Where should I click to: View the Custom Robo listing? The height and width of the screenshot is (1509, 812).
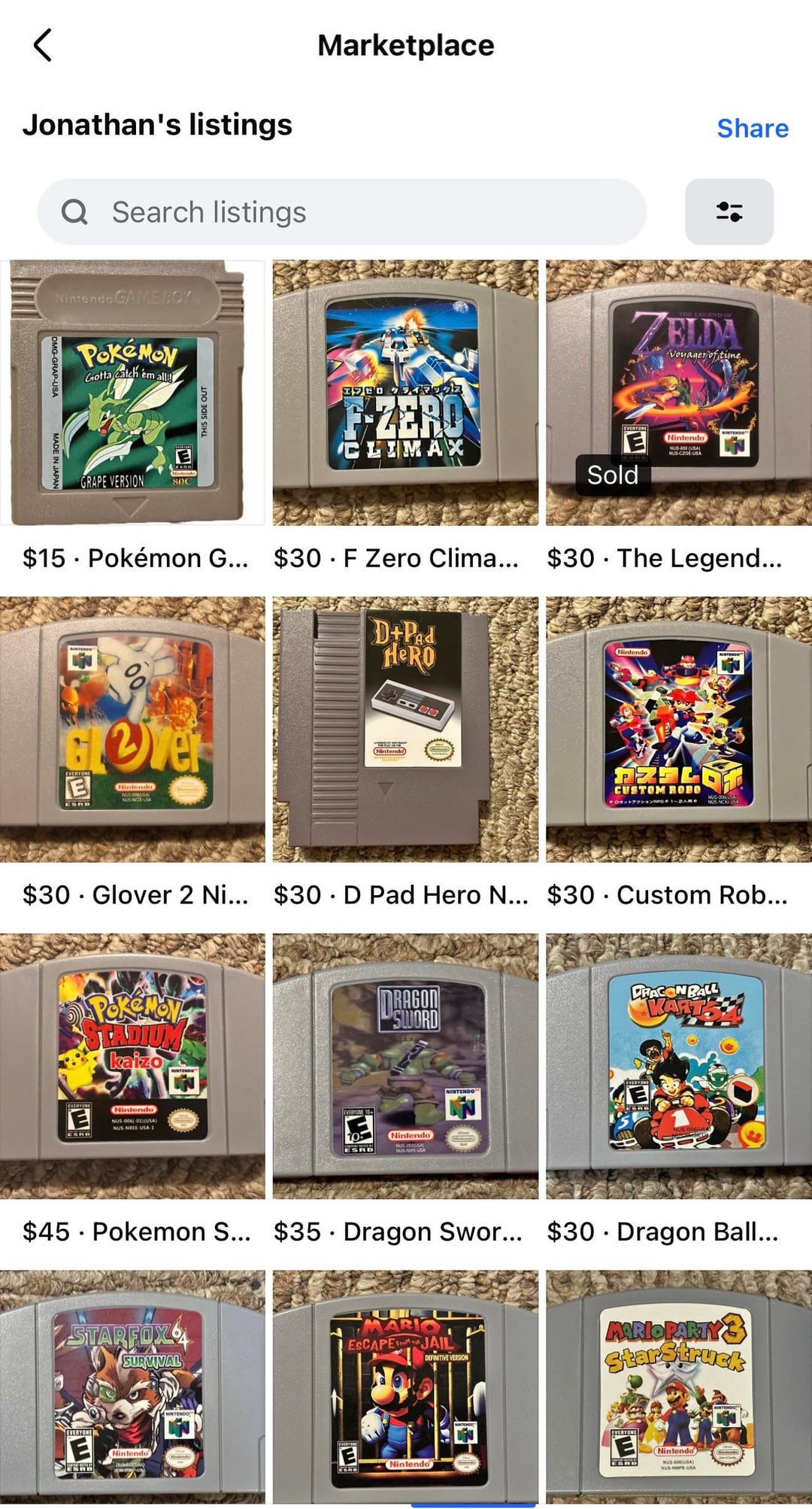tap(678, 729)
